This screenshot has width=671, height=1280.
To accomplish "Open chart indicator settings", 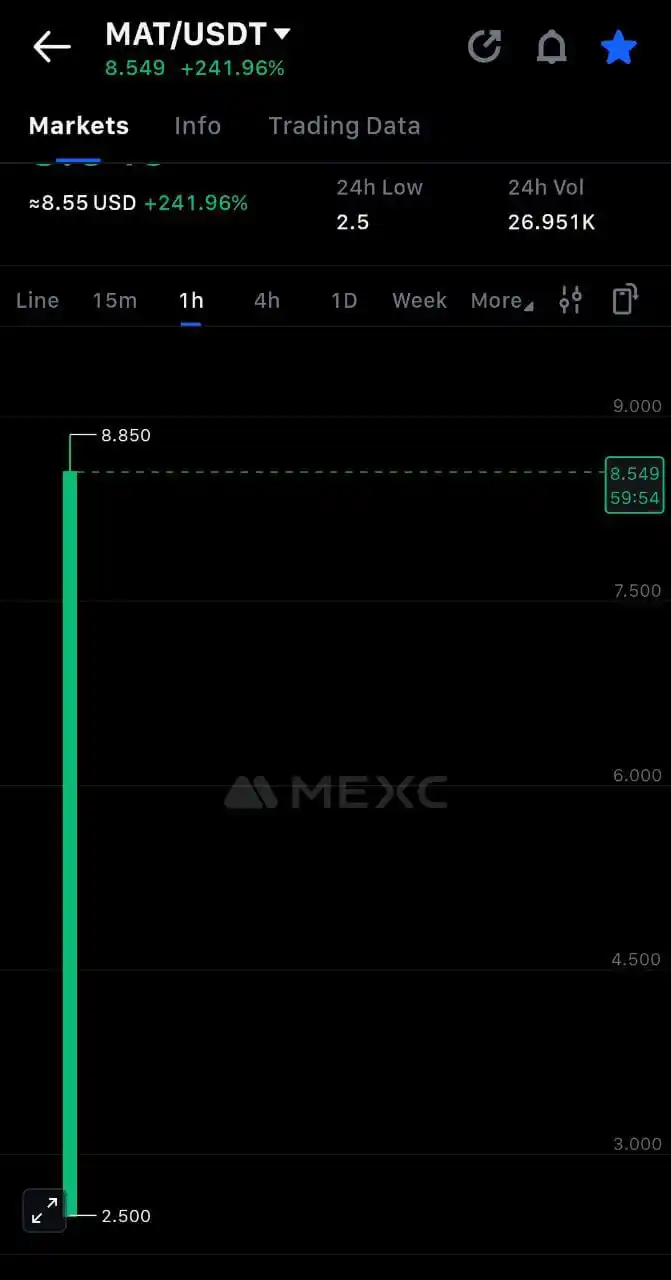I will 570,300.
